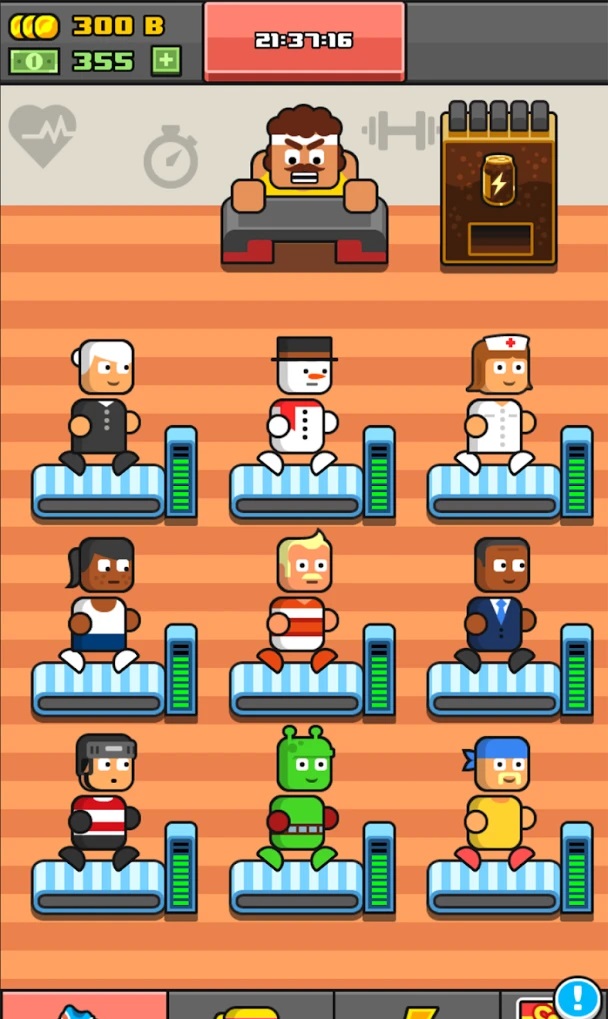Tap the nurse runner's treadmill
The width and height of the screenshot is (608, 1019).
494,491
